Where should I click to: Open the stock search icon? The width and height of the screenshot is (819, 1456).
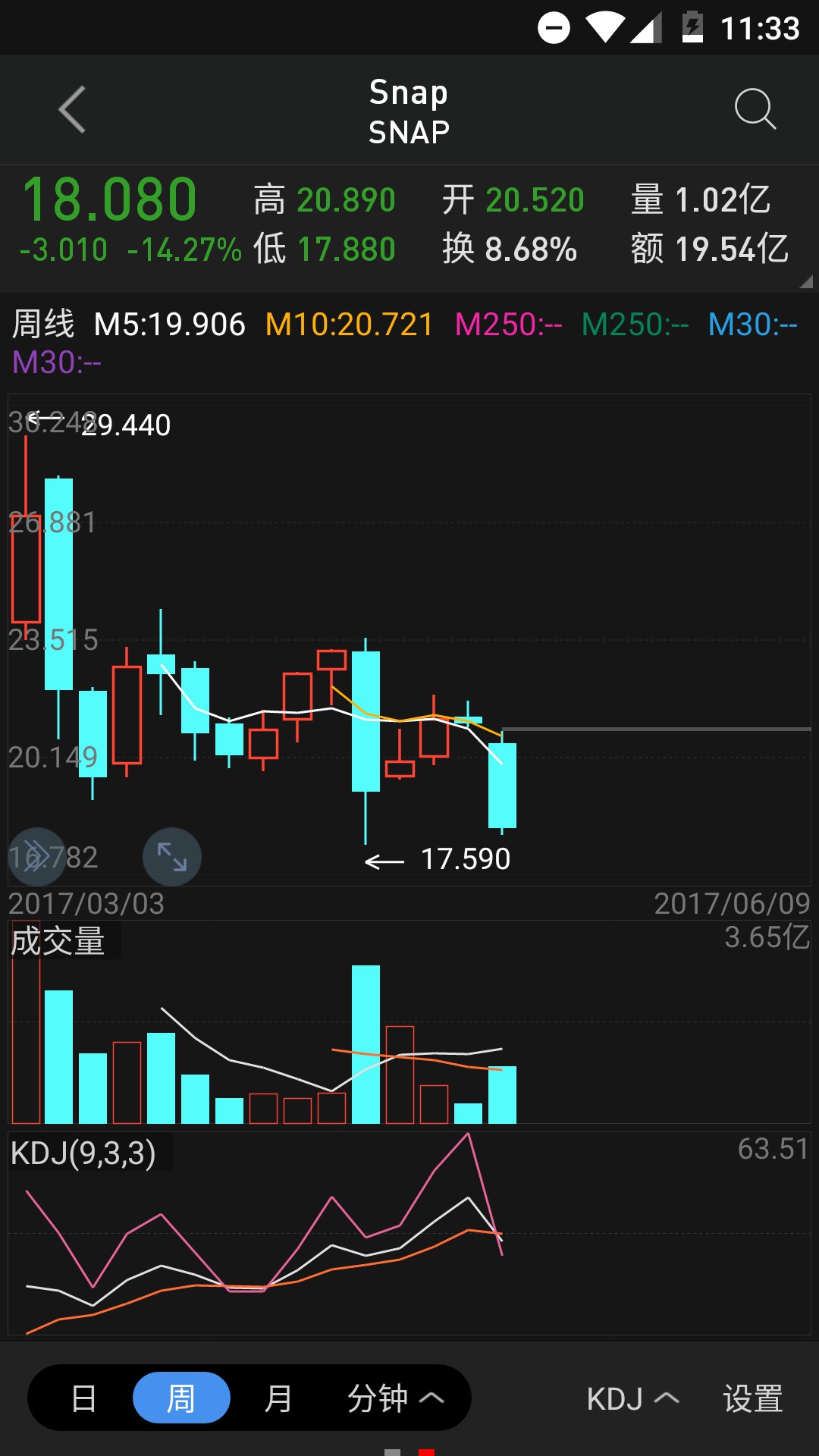point(755,110)
